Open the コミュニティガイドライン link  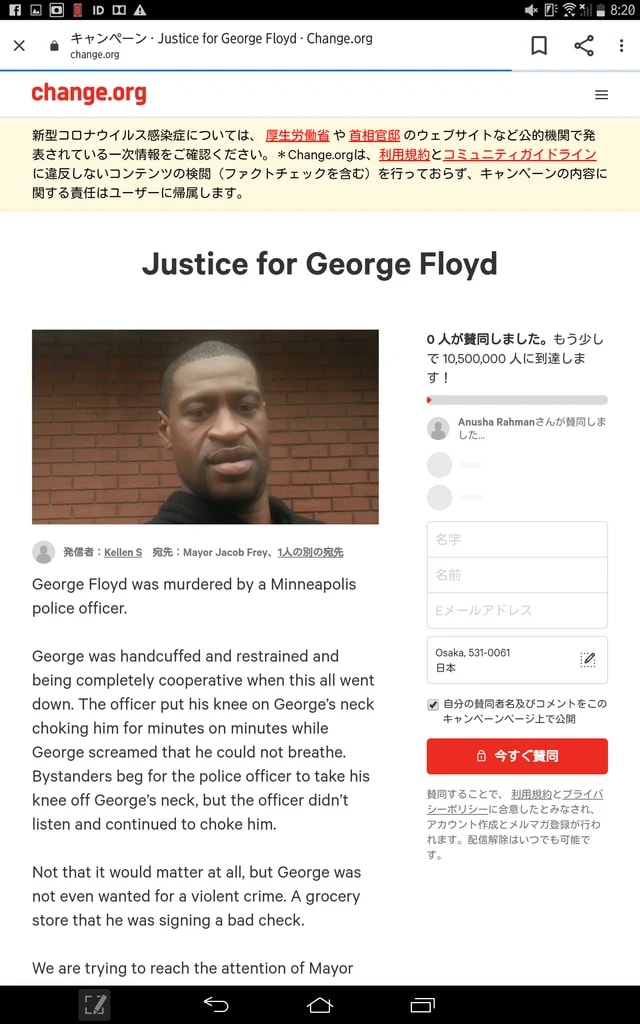(x=519, y=154)
